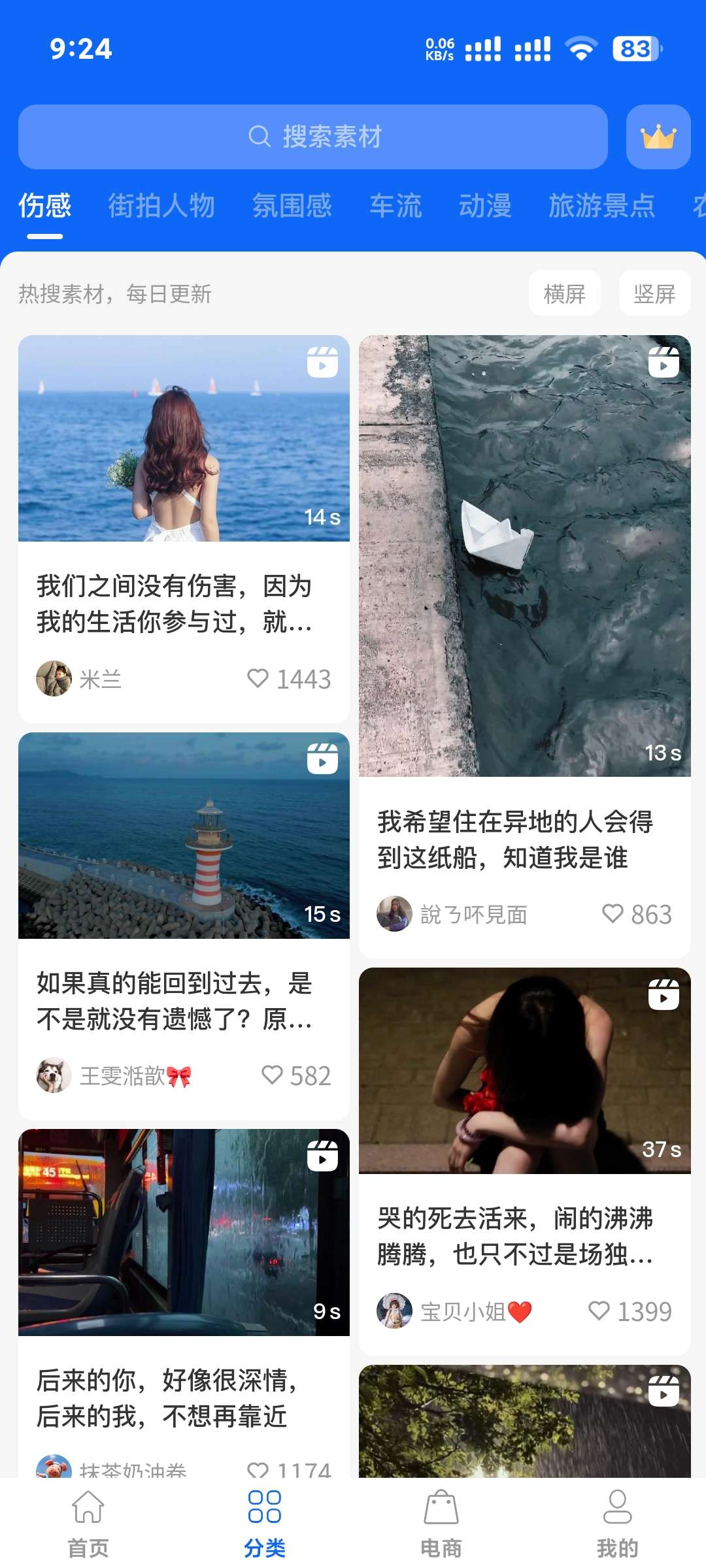This screenshot has height=1568, width=706.
Task: Open the 搜索素材 search box
Action: 312,137
